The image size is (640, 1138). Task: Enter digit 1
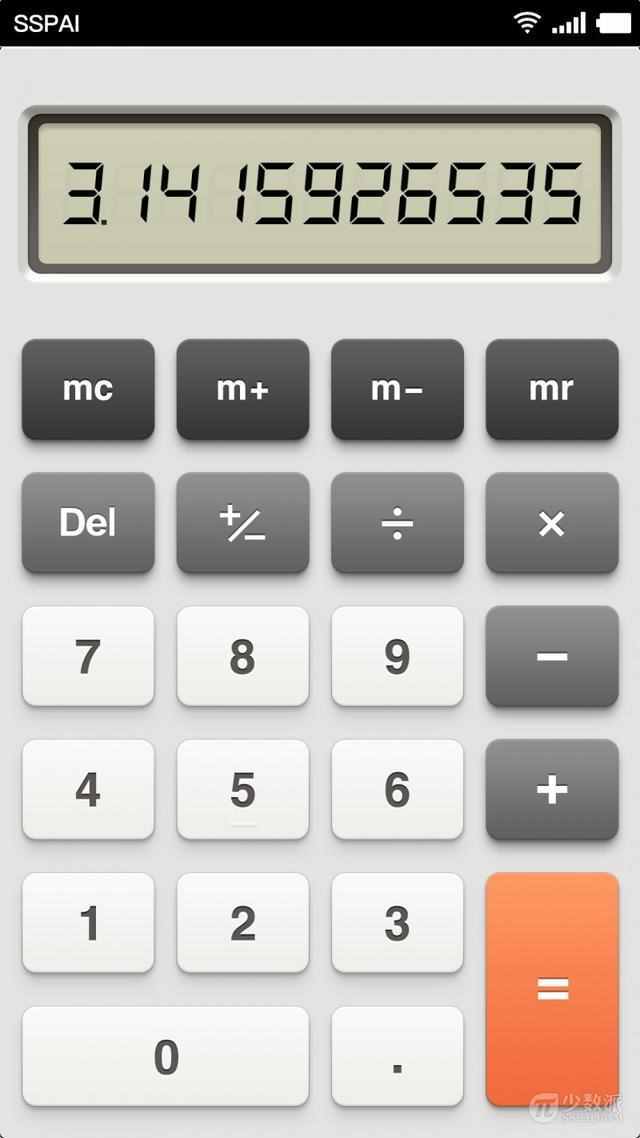tap(88, 923)
